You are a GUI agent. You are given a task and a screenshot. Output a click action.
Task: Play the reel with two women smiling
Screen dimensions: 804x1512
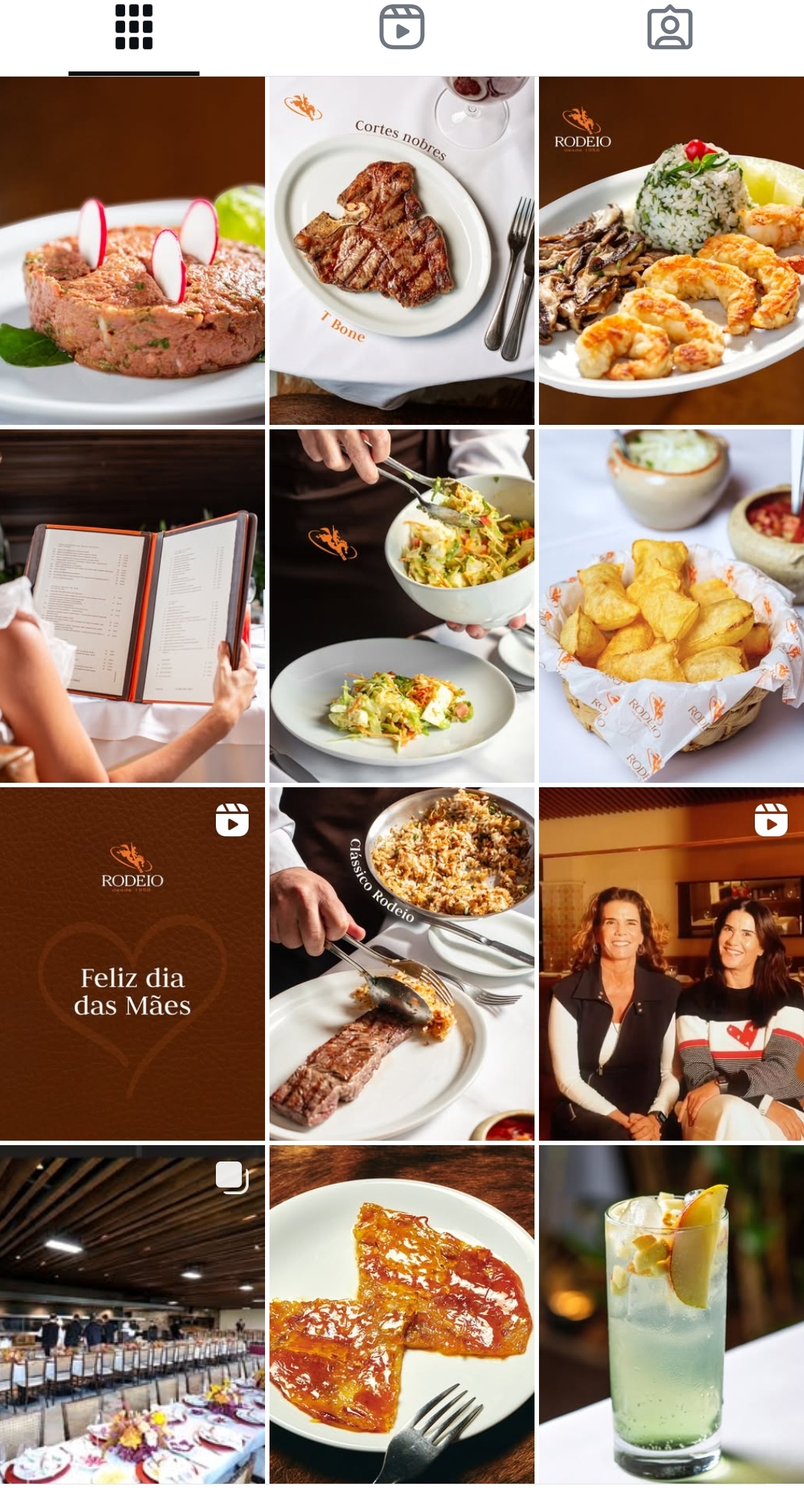point(671,964)
